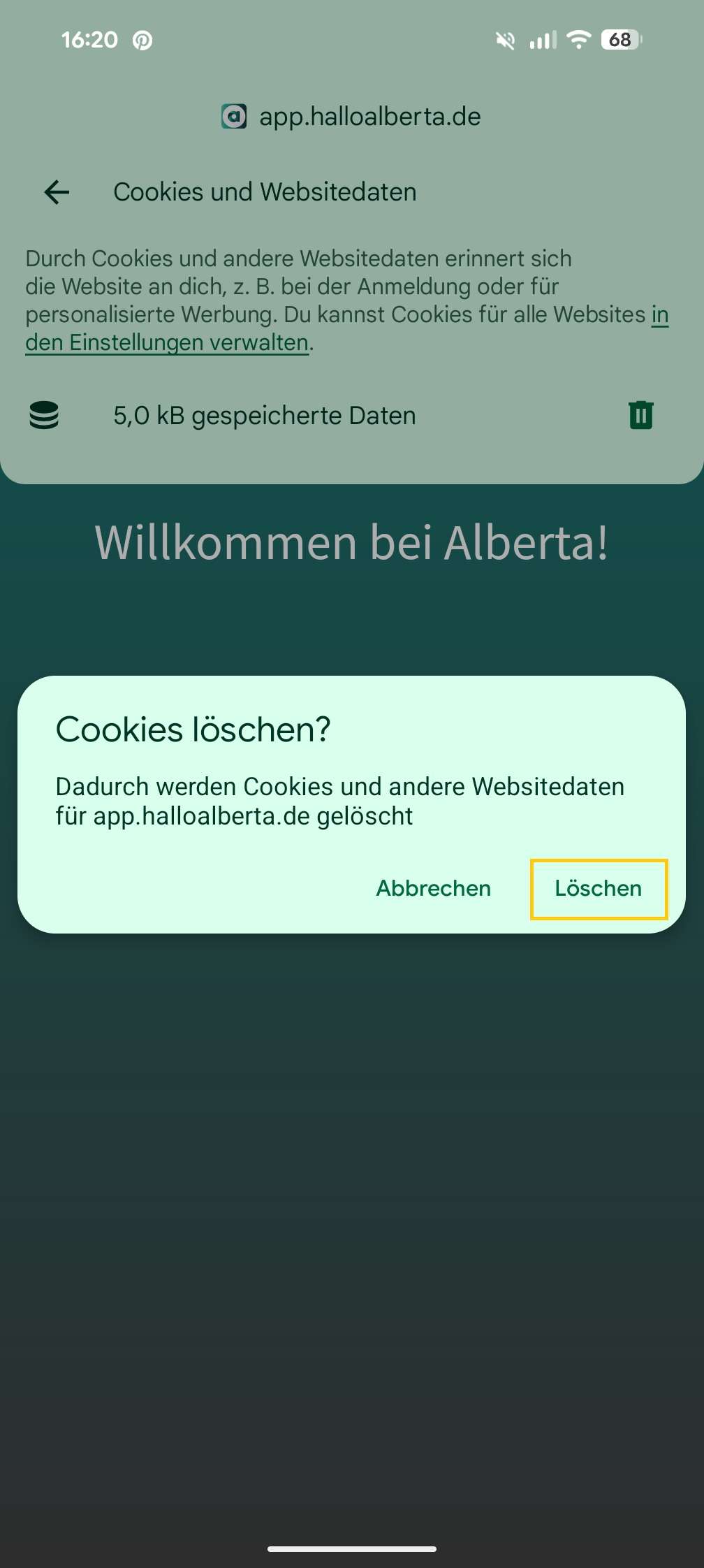Image resolution: width=704 pixels, height=1568 pixels.
Task: Open the 'in den Einstellungen verwalten' link
Action: point(168,343)
